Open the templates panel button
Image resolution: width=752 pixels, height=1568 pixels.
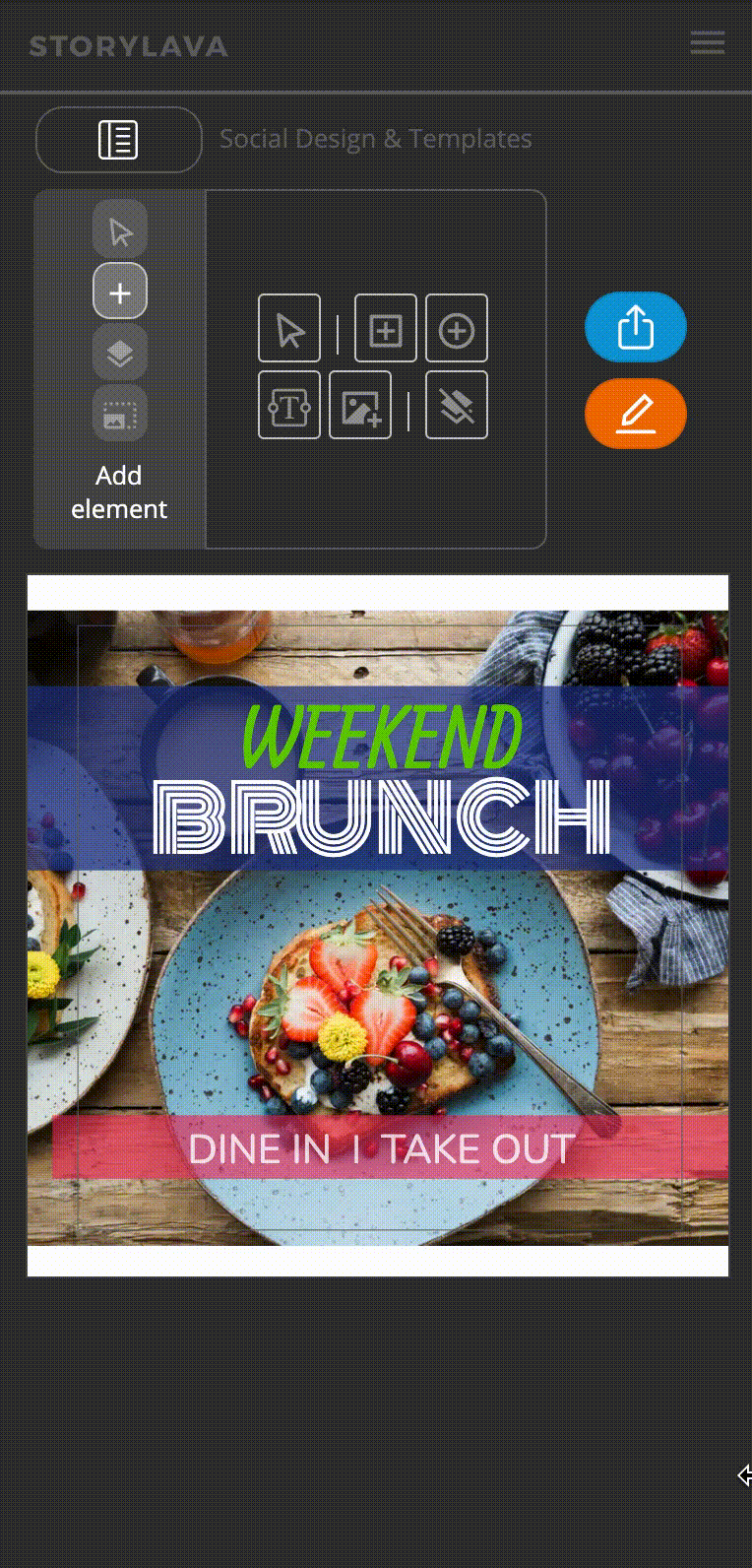[x=119, y=140]
